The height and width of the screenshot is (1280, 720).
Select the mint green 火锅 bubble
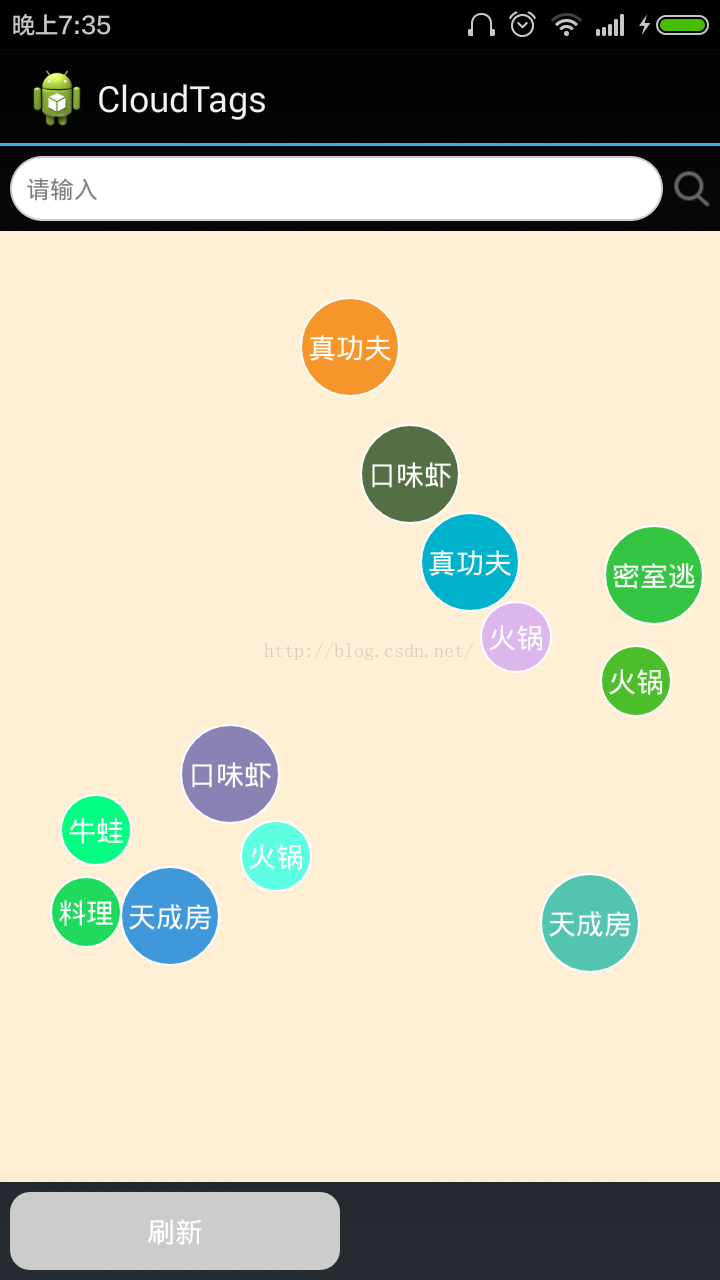pyautogui.click(x=276, y=856)
